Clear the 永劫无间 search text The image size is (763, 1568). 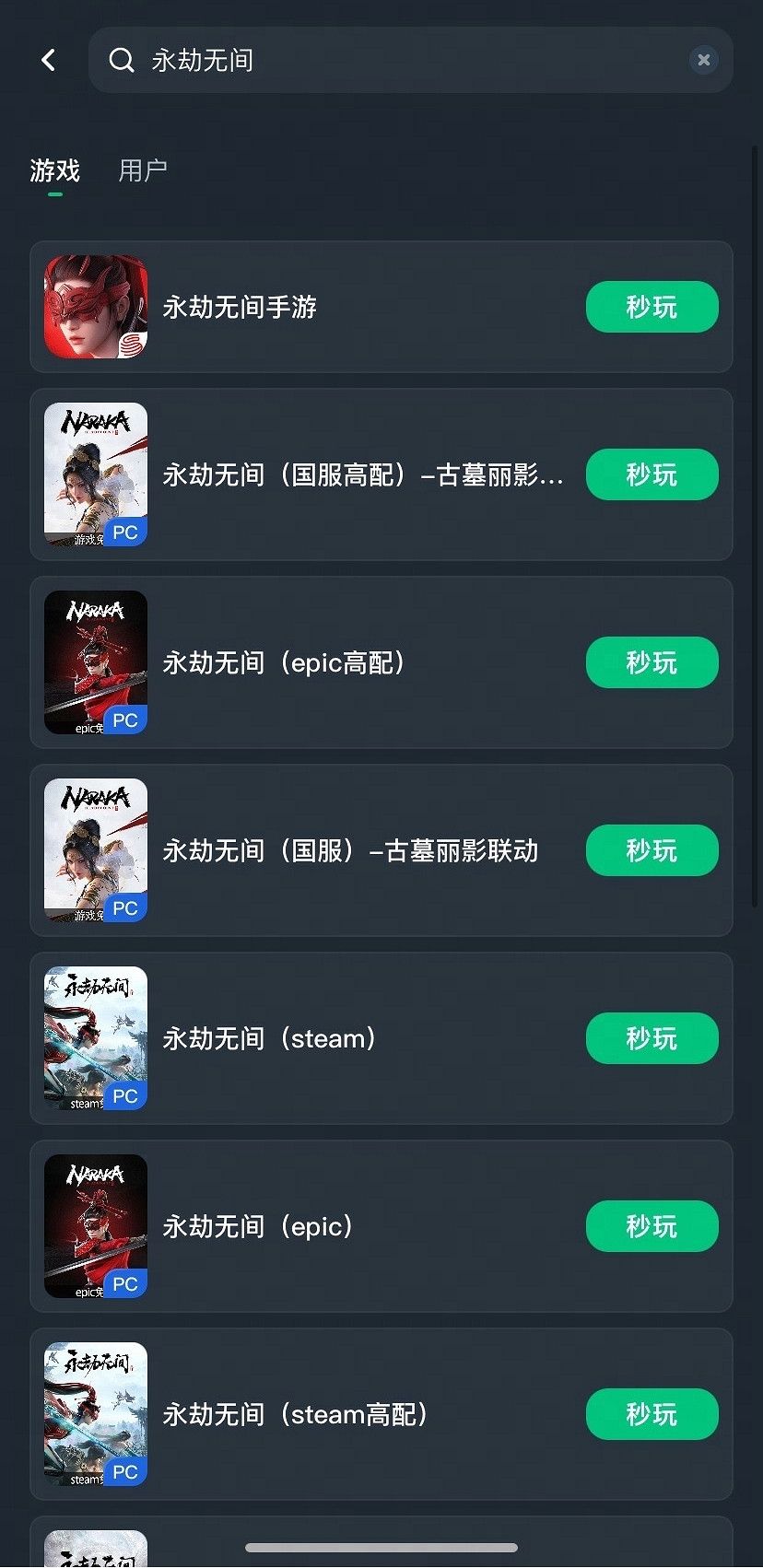click(x=703, y=61)
